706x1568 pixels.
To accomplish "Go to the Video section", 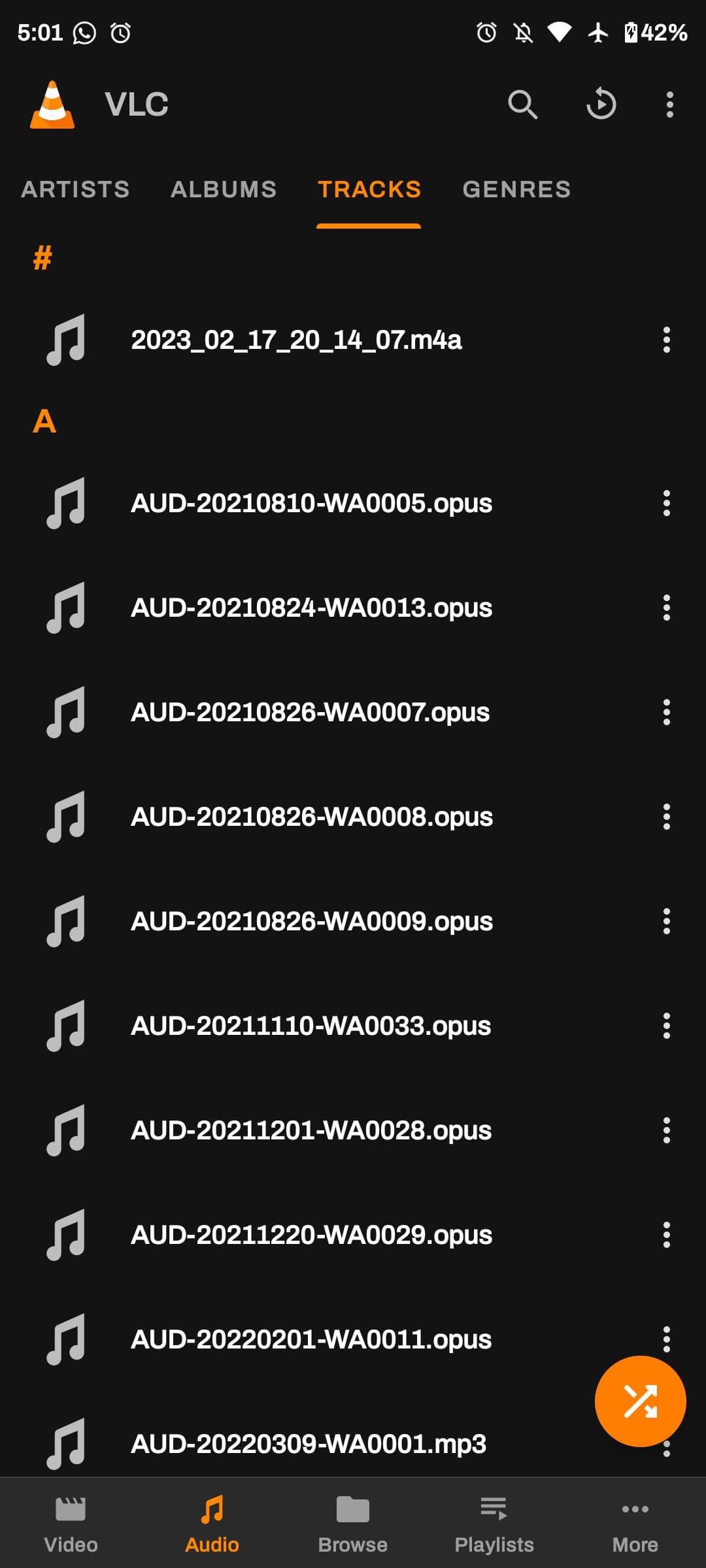I will tap(71, 1524).
